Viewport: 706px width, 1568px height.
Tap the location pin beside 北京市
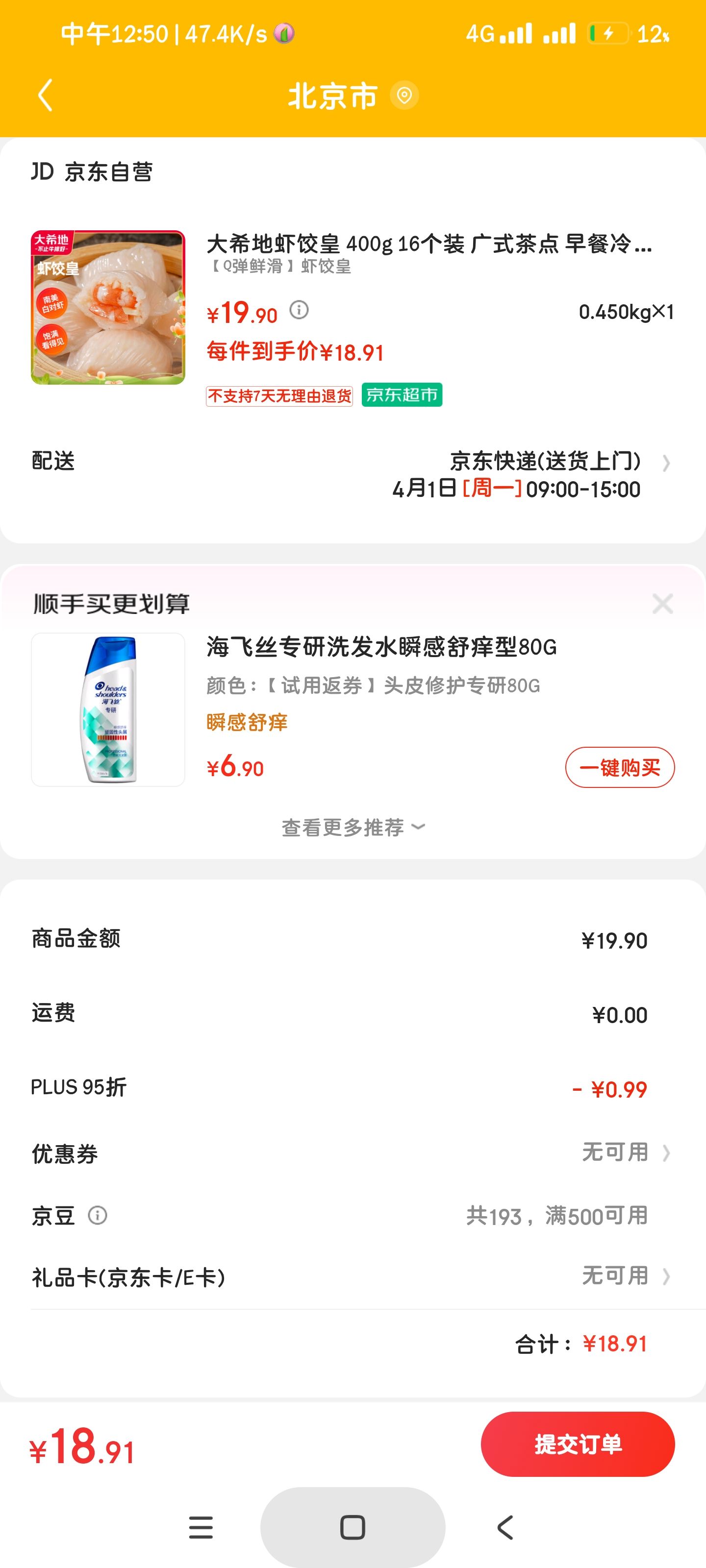tap(404, 96)
